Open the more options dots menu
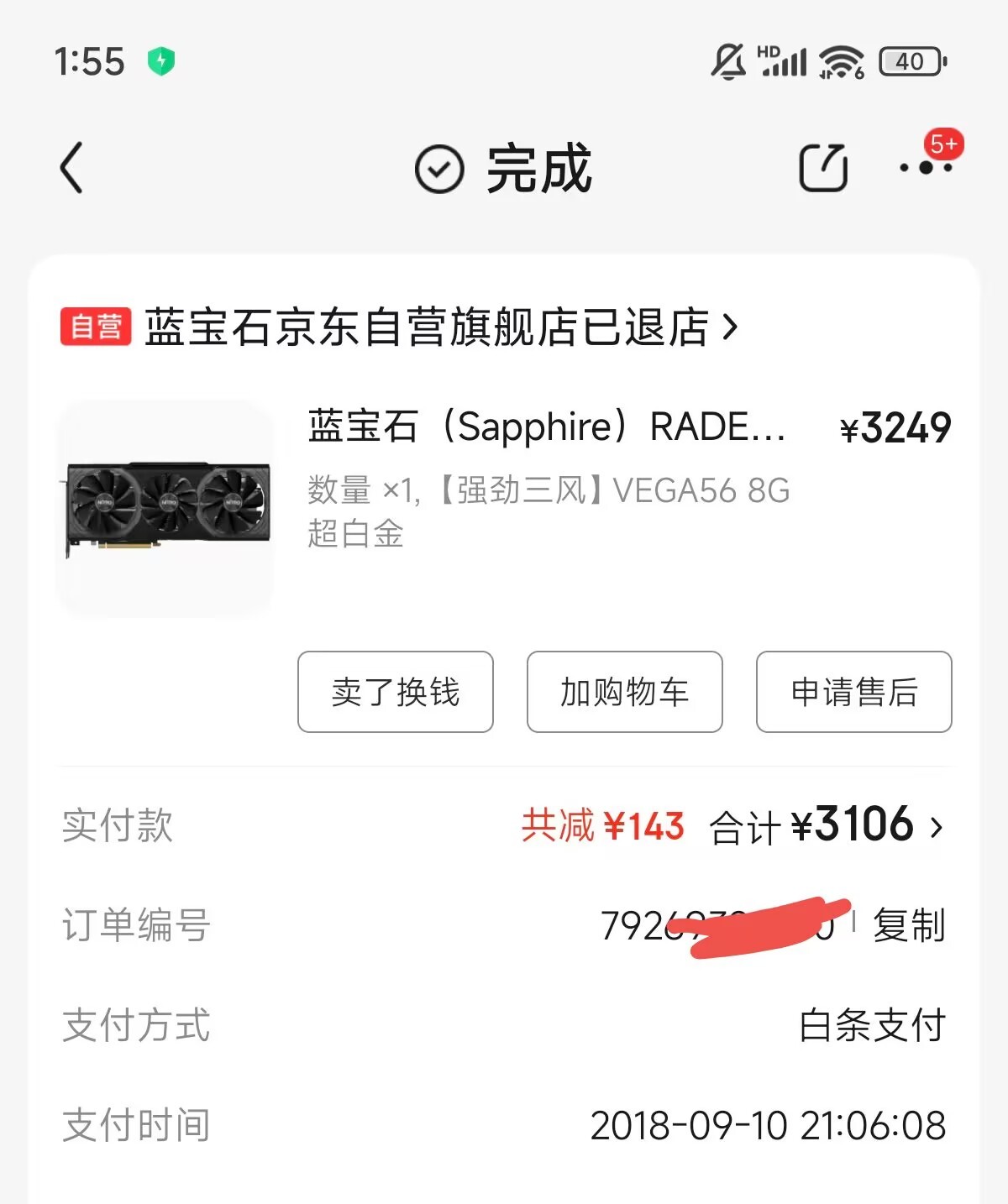Image resolution: width=1008 pixels, height=1204 pixels. [925, 167]
